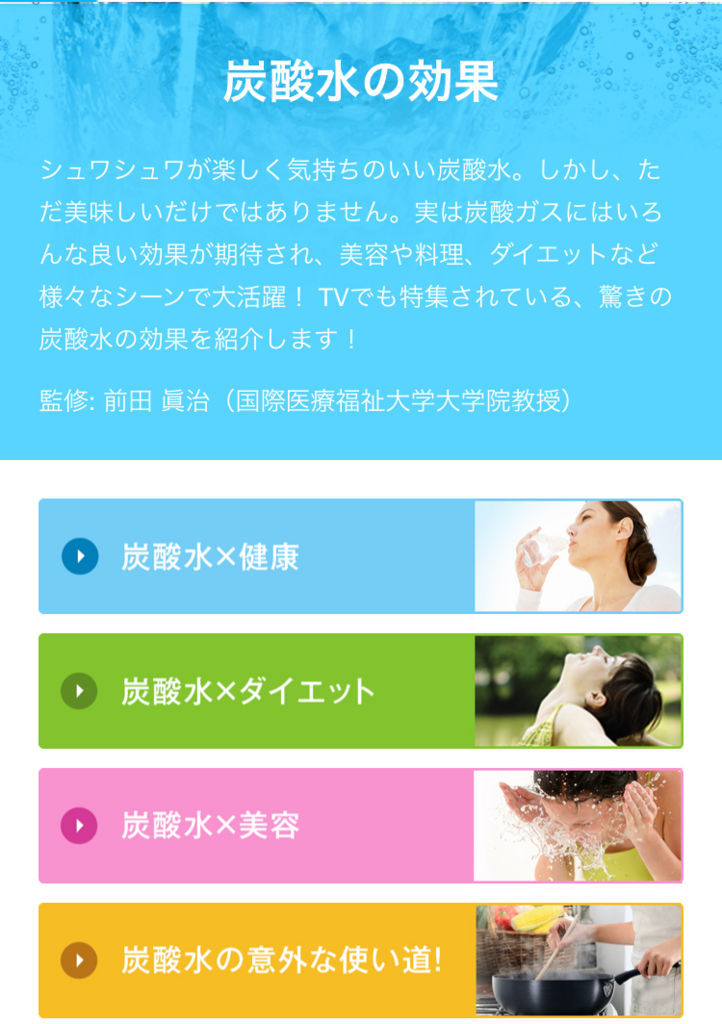The image size is (722, 1024).
Task: Open the 炭酸水×健康 section
Action: coord(360,556)
